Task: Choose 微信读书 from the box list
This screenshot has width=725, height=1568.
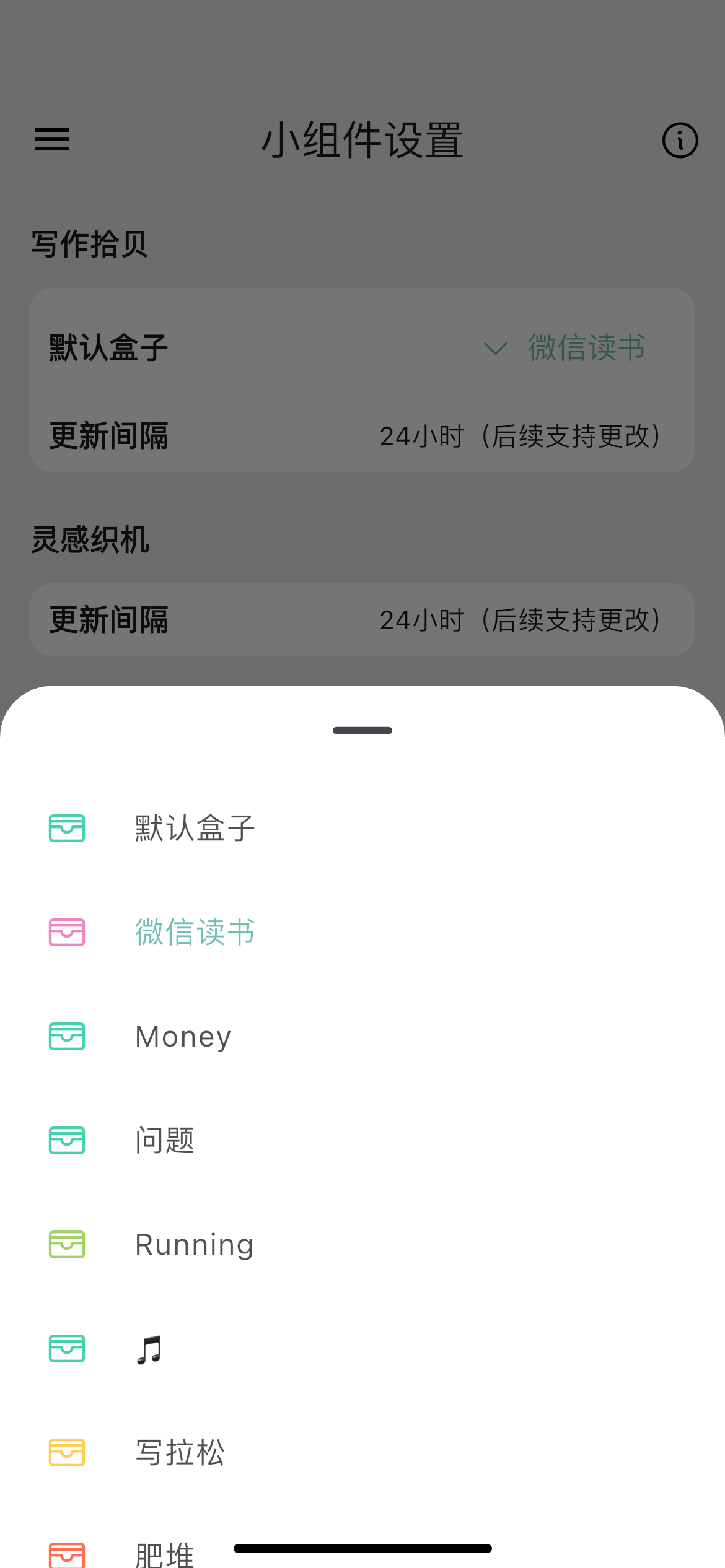Action: pyautogui.click(x=362, y=933)
